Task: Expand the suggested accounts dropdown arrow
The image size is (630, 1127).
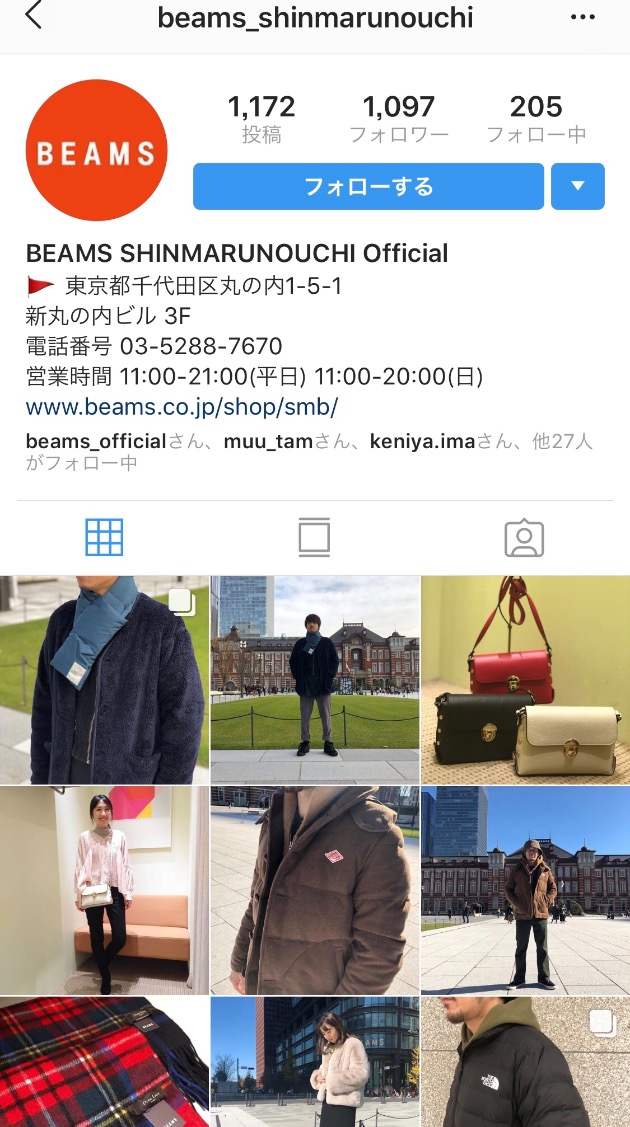Action: (x=578, y=187)
